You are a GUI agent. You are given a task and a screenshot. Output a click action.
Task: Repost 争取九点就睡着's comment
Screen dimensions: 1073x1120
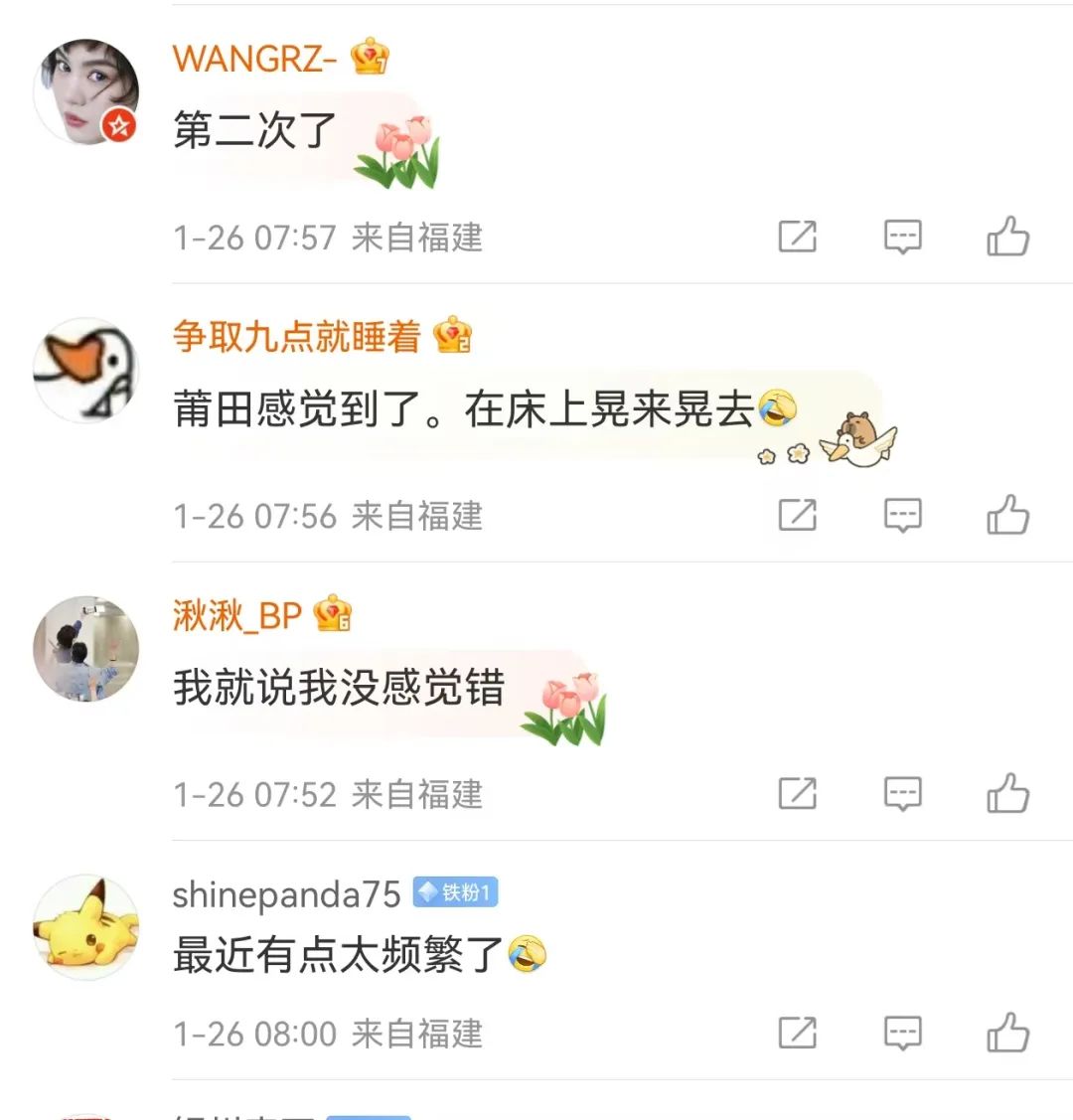pos(797,515)
